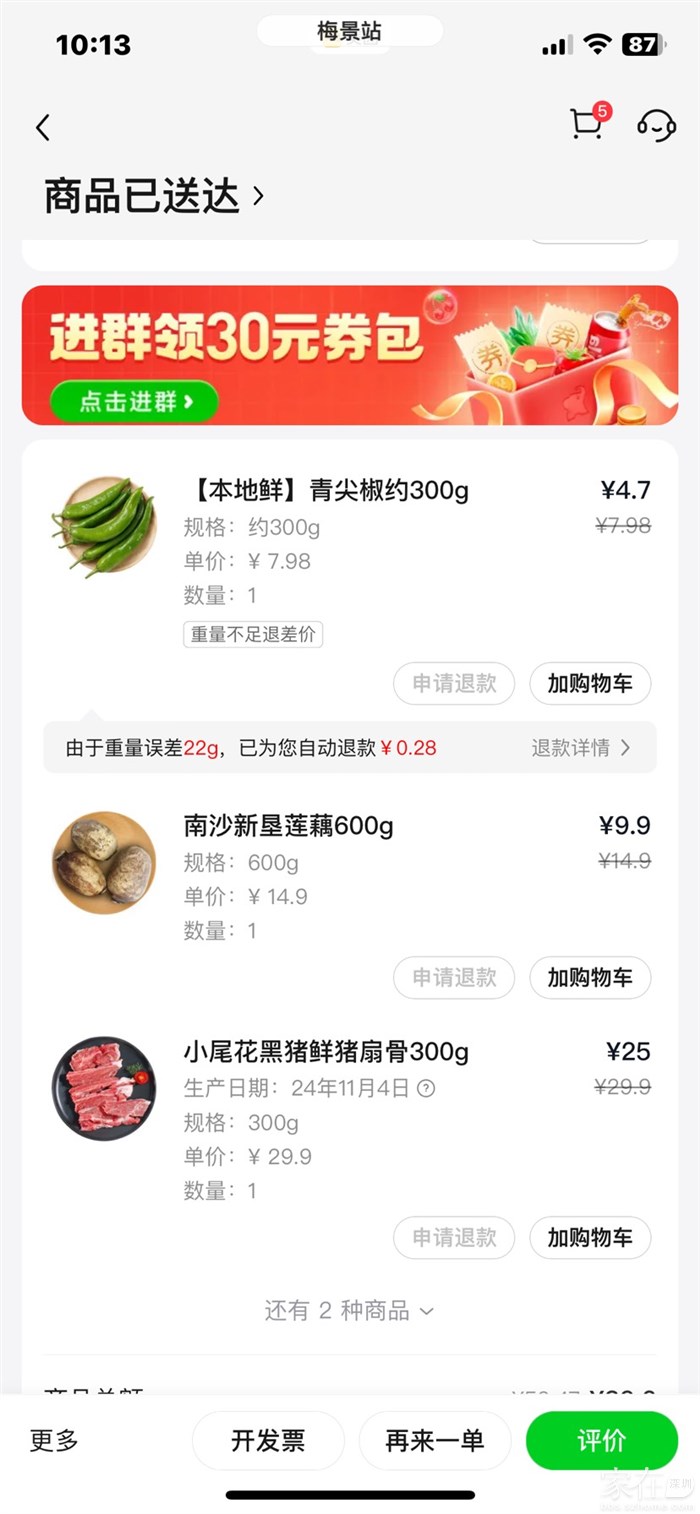Tap 点击进群 to join the group

pyautogui.click(x=134, y=401)
